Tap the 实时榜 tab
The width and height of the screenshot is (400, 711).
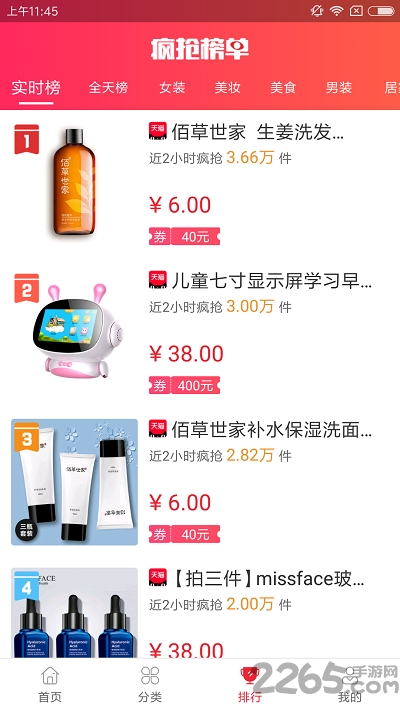(x=36, y=88)
